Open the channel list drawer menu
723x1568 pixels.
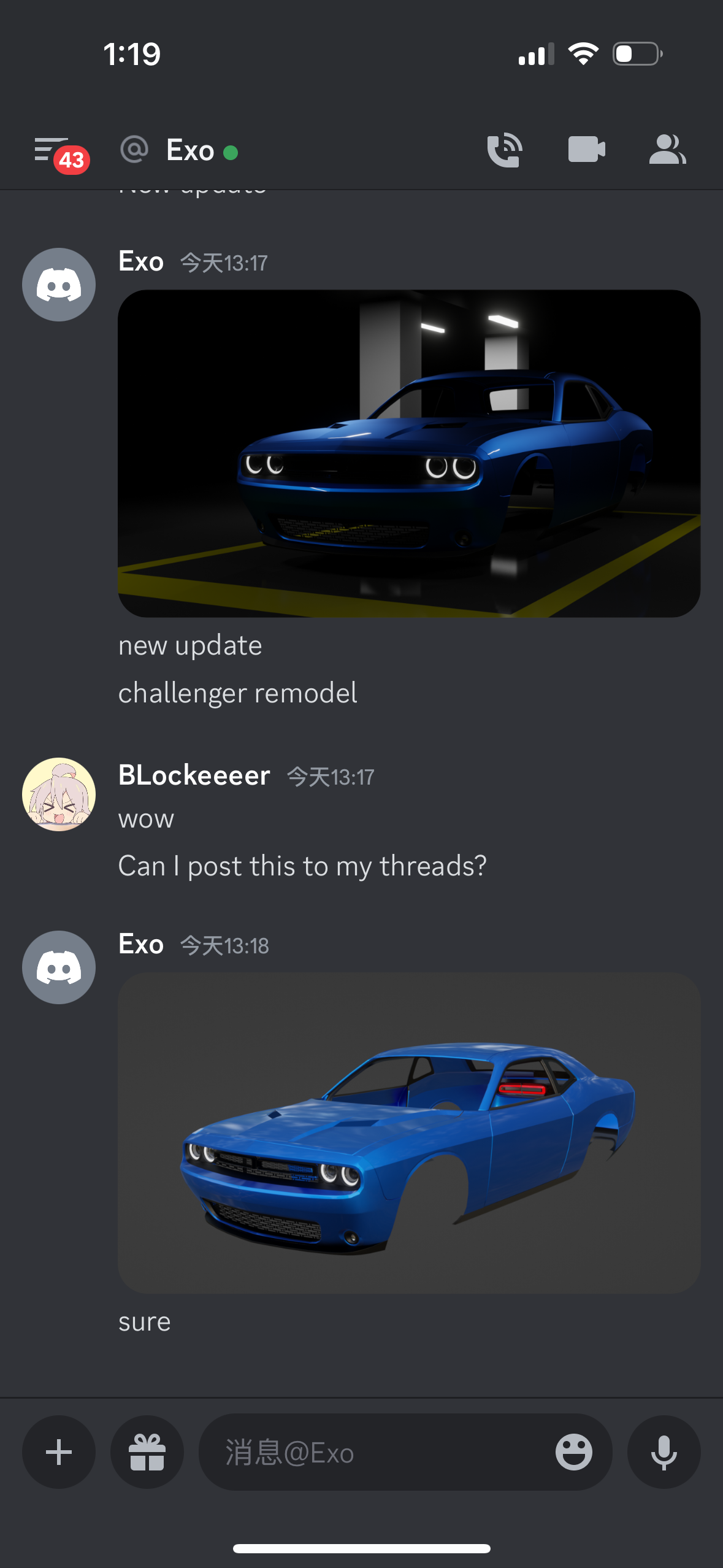tap(52, 150)
